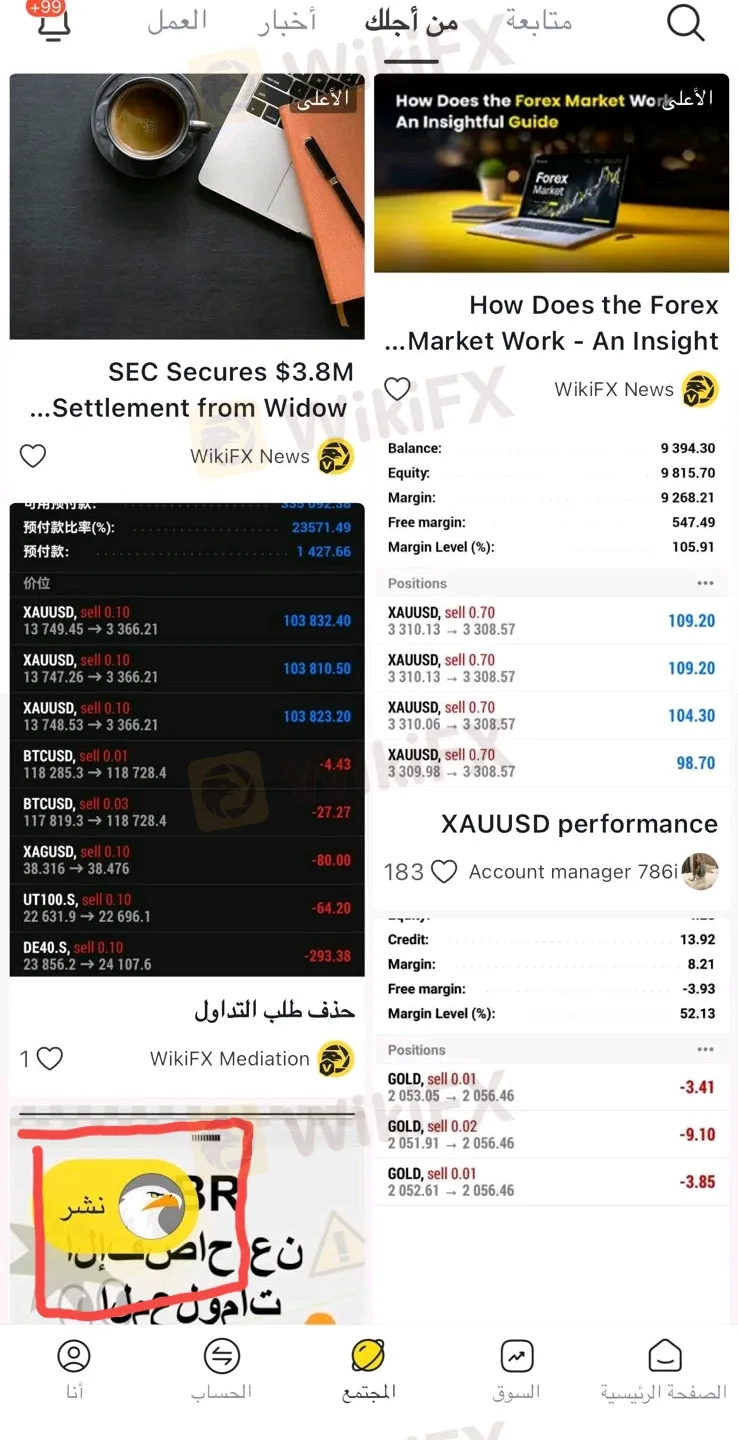Go to الصفحة الرئيسية home tab
Image resolution: width=738 pixels, height=1440 pixels.
tap(664, 1370)
